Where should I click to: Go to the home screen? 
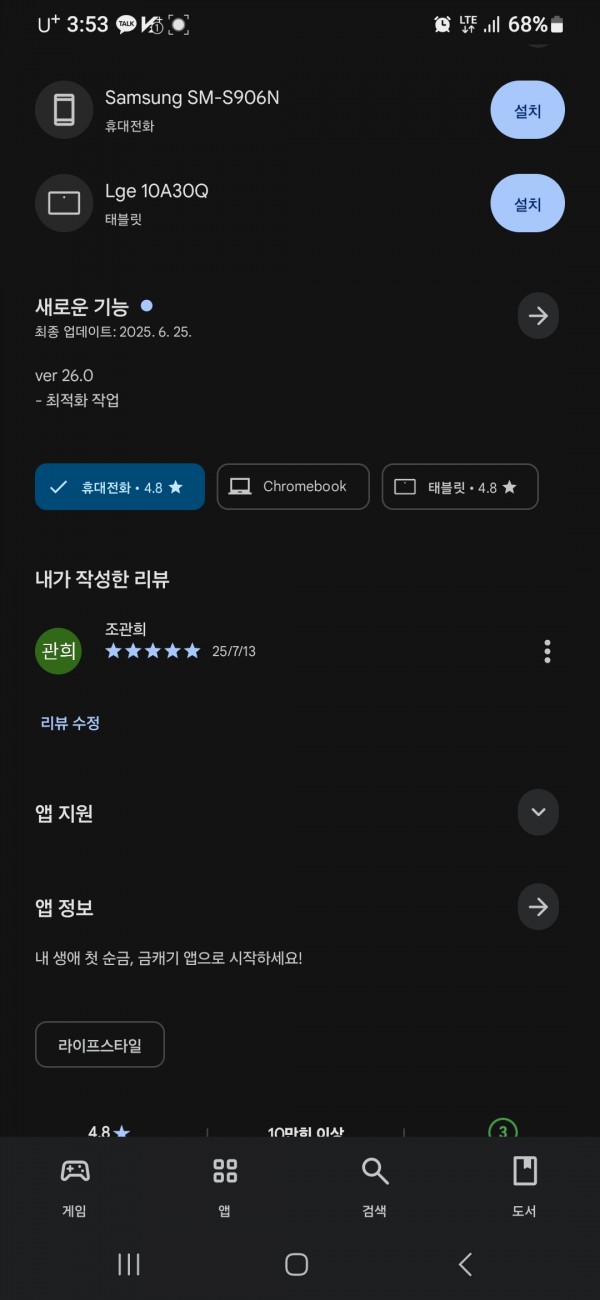[x=297, y=1264]
